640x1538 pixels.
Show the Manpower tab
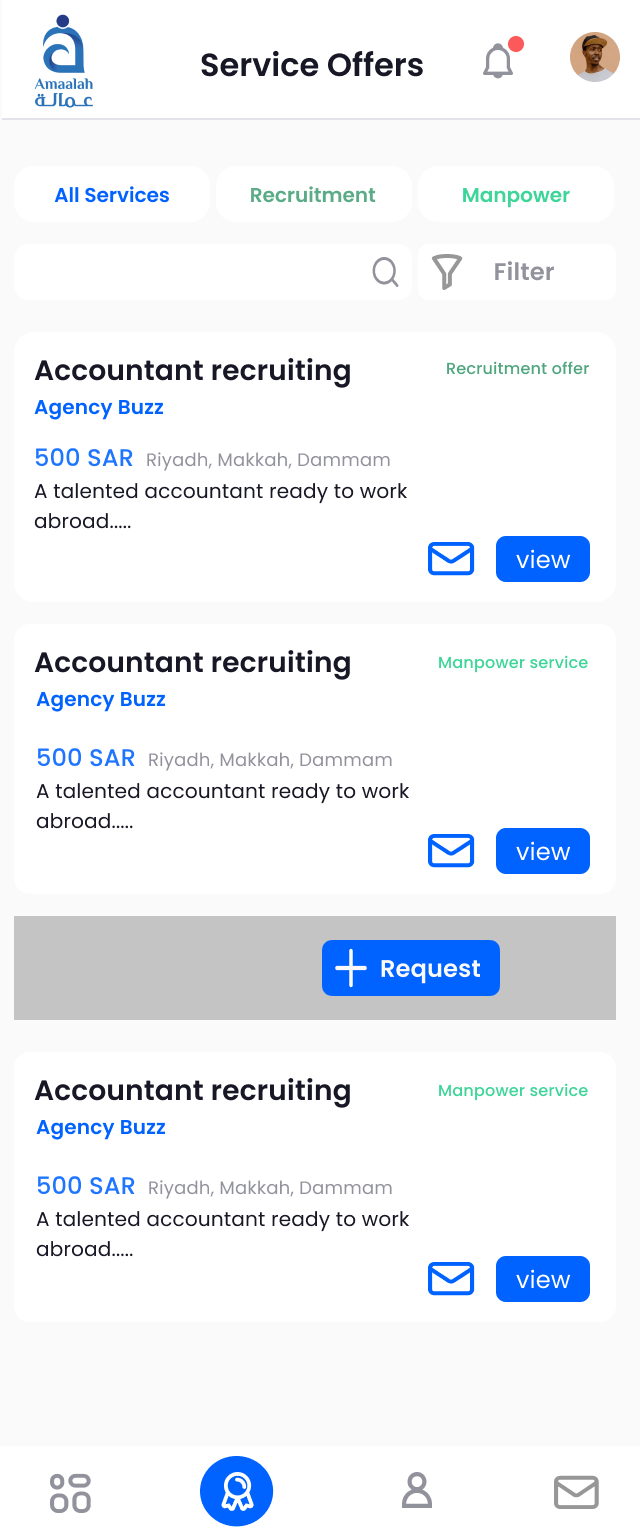click(516, 195)
